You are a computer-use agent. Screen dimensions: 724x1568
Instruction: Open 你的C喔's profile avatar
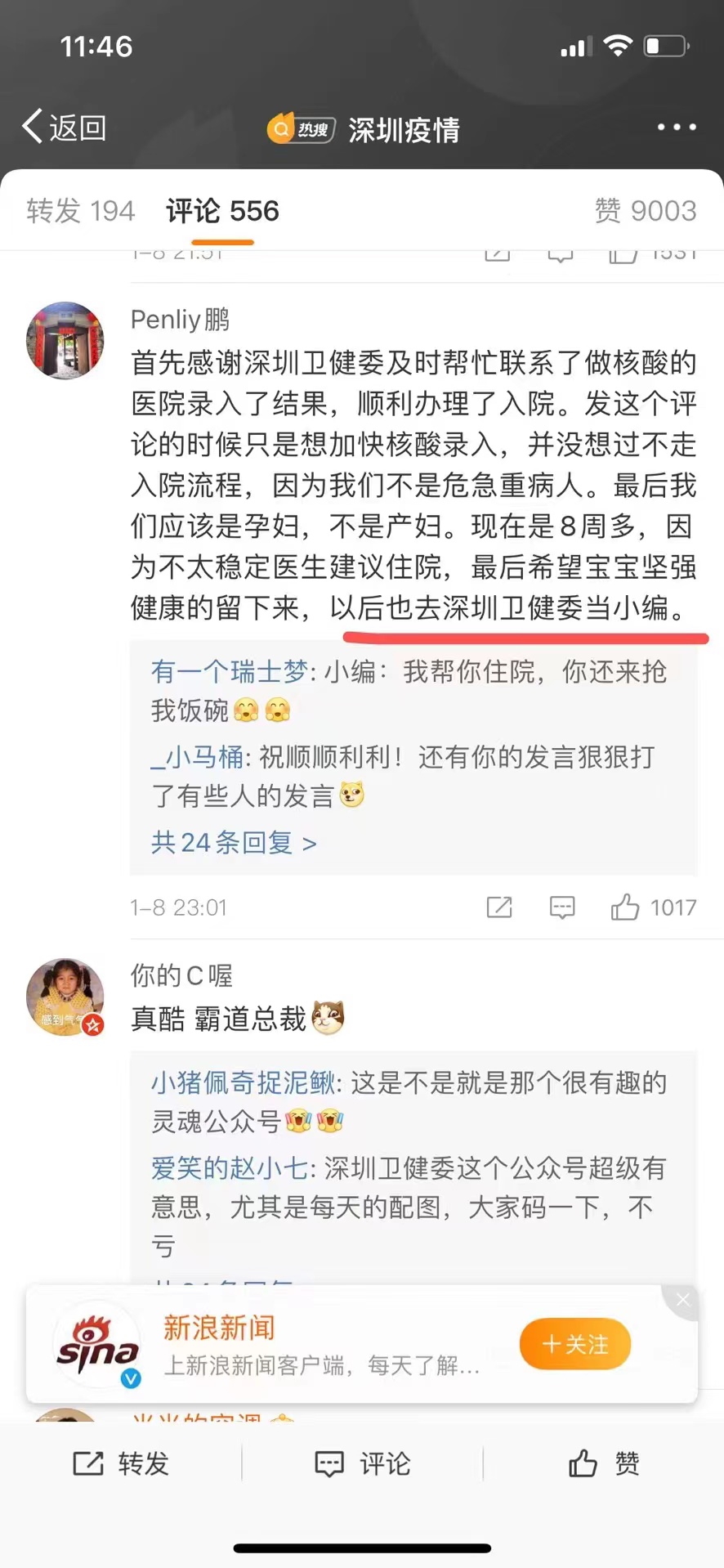click(65, 997)
